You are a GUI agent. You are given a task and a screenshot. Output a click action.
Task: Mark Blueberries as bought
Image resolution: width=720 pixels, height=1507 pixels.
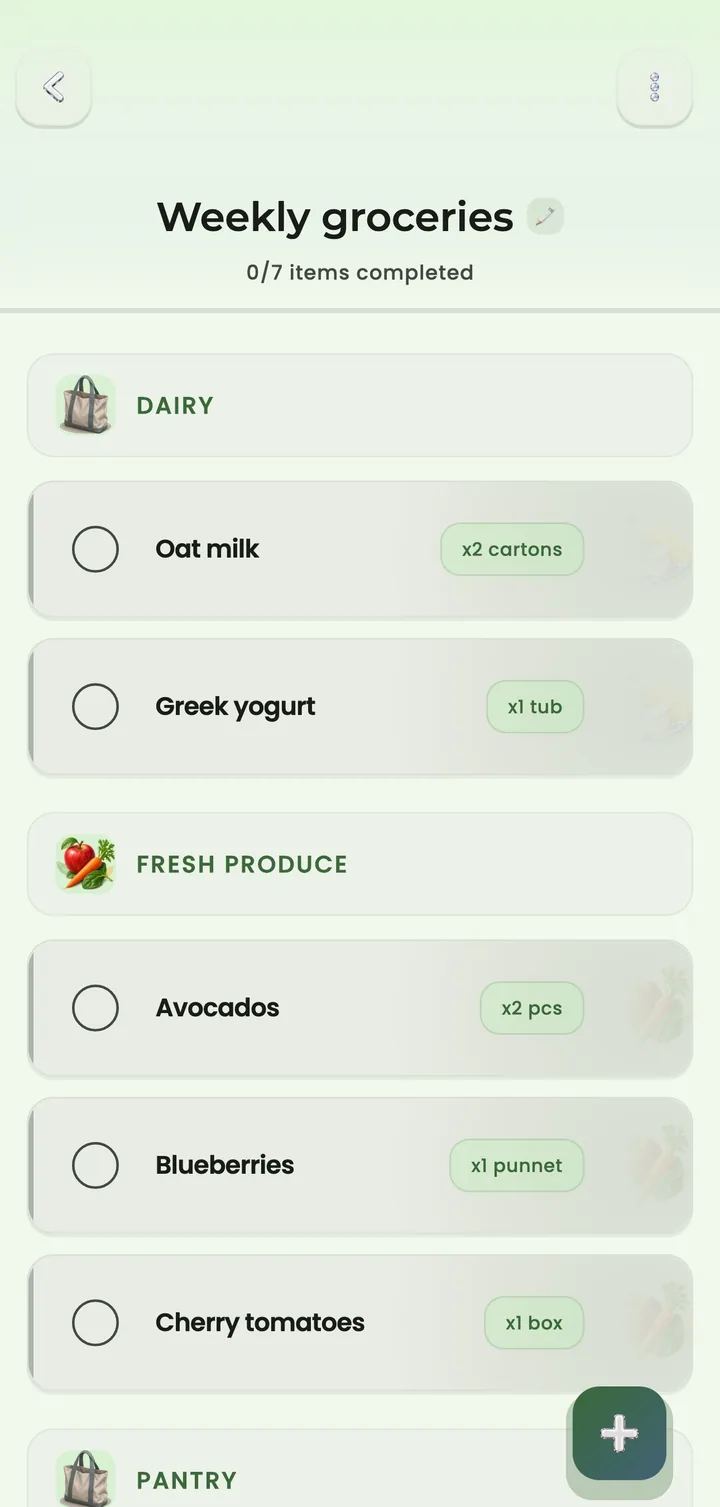[x=95, y=1165]
